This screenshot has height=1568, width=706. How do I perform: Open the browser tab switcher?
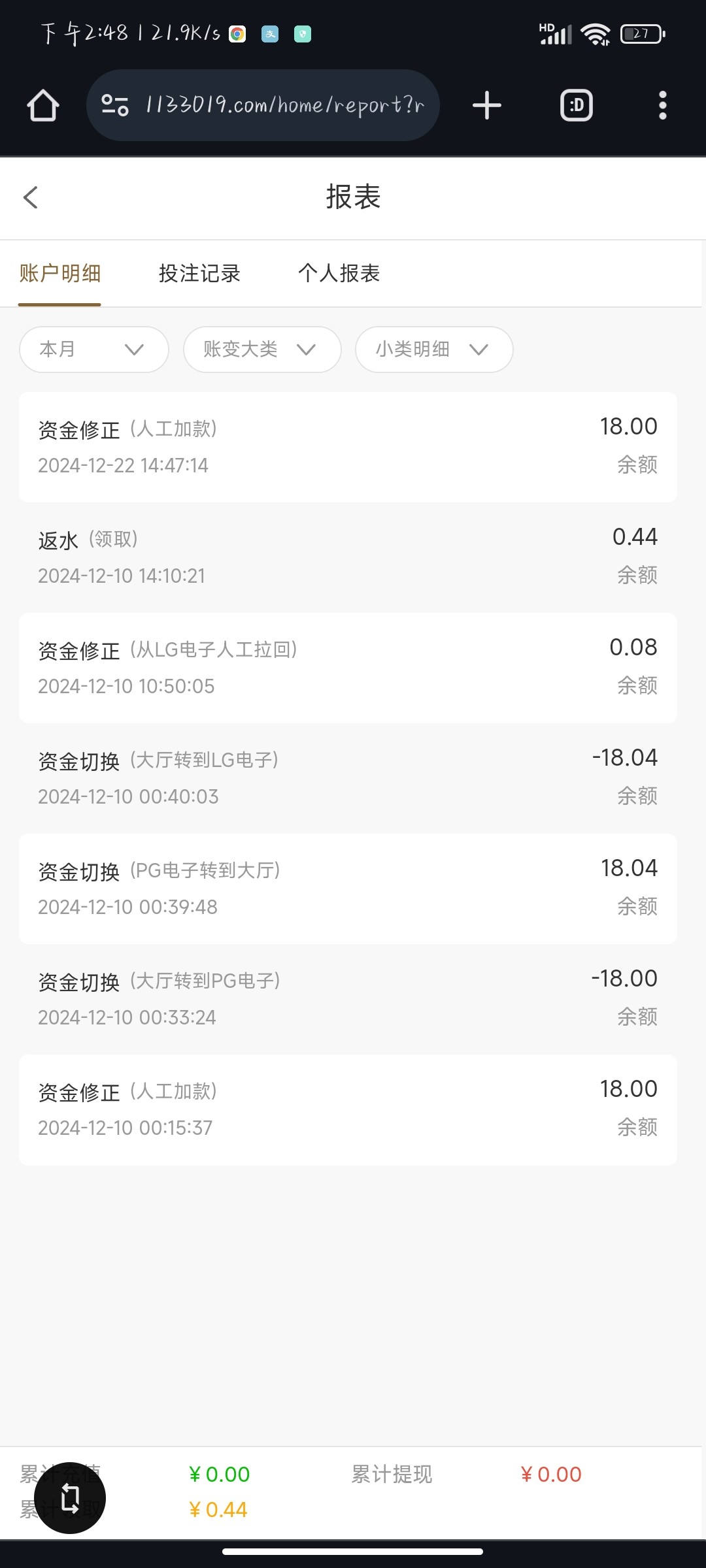pyautogui.click(x=577, y=105)
